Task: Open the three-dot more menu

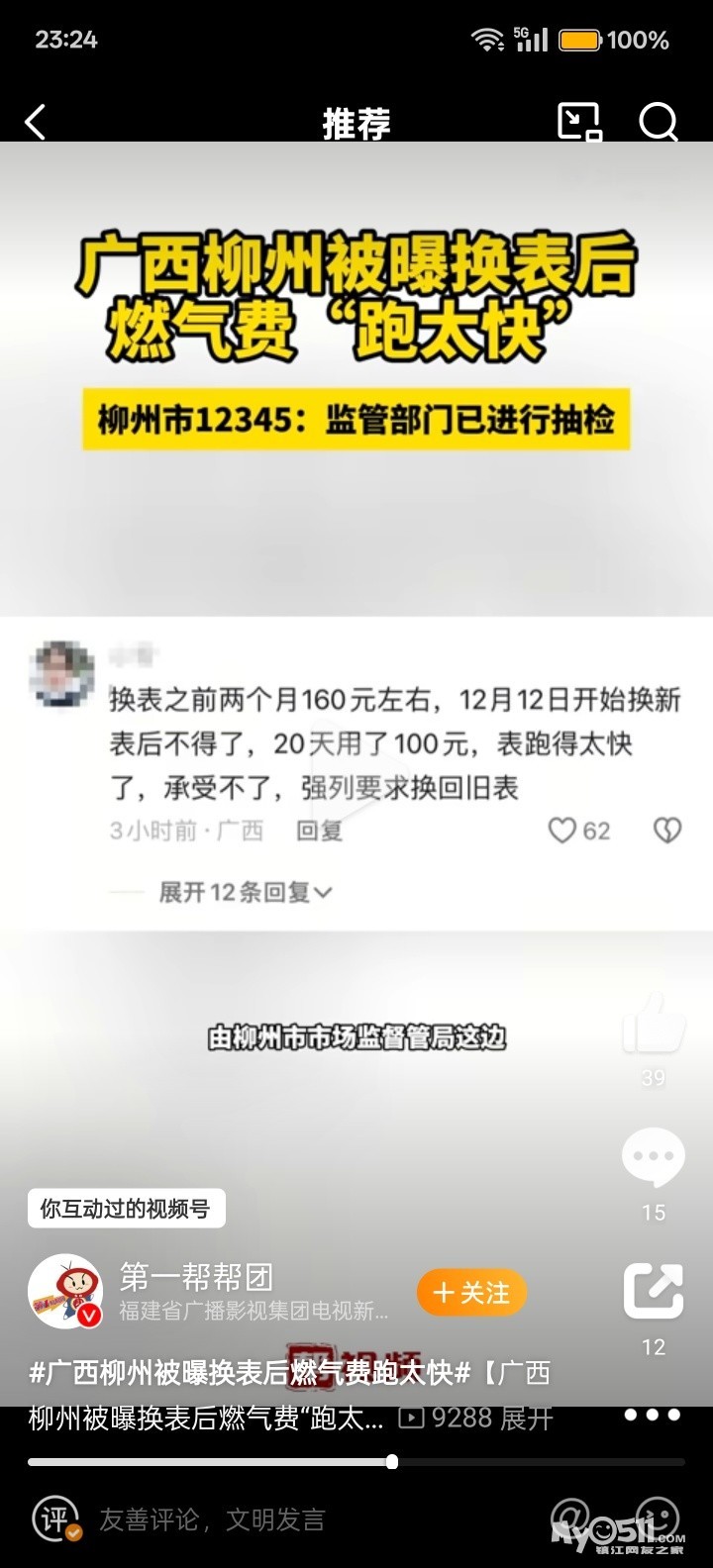Action: 653,1415
